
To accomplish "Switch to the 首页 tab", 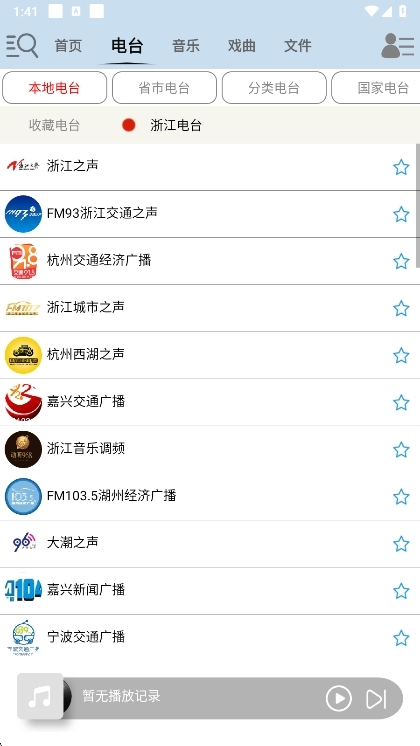I will click(x=68, y=46).
